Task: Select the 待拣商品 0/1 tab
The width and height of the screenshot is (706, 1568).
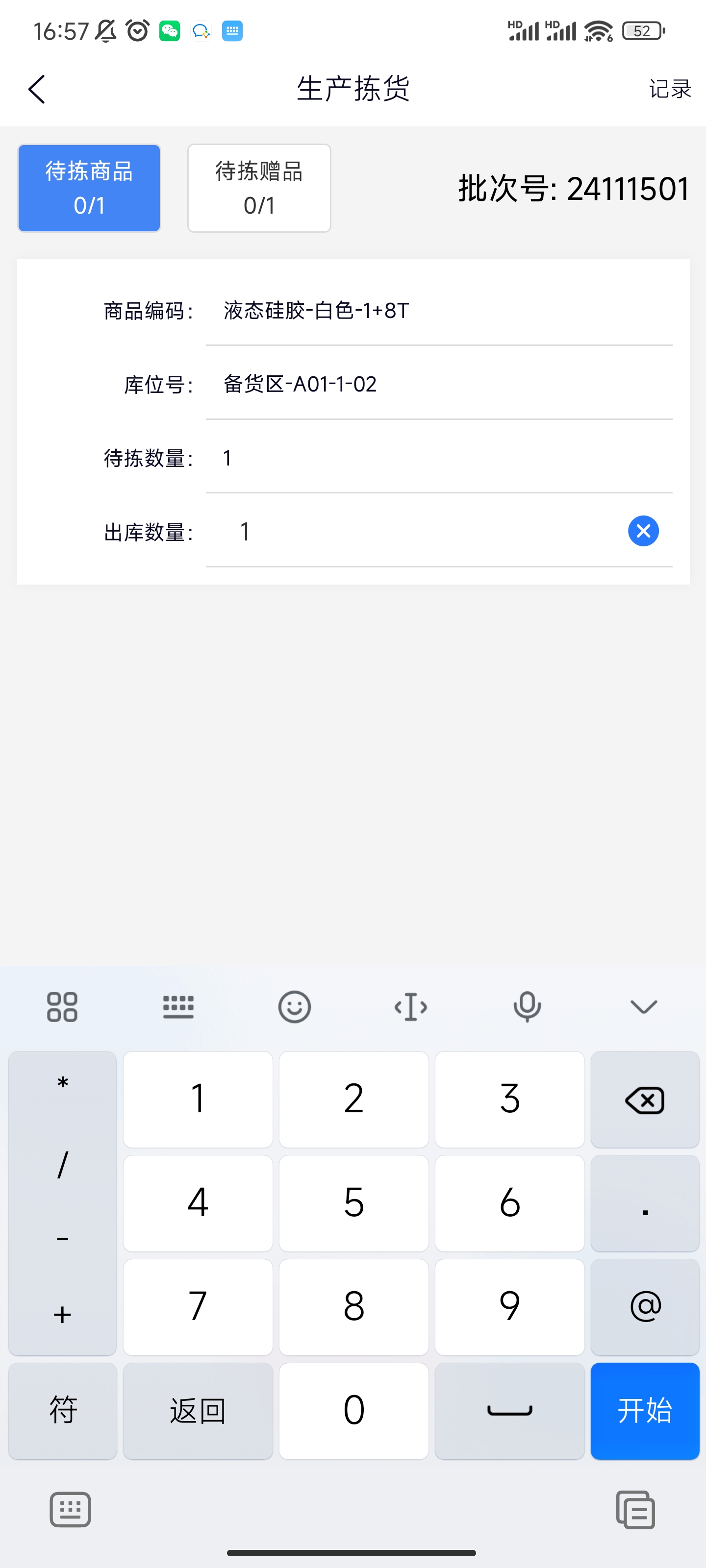Action: tap(88, 188)
